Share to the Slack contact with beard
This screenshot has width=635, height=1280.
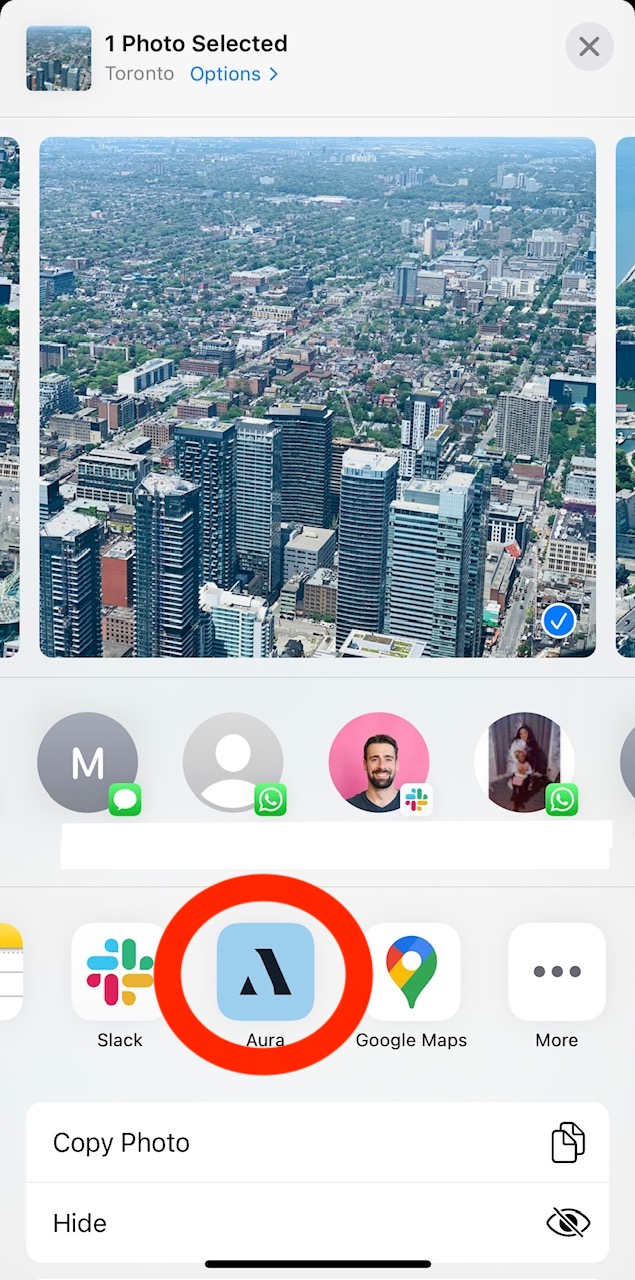pyautogui.click(x=379, y=763)
